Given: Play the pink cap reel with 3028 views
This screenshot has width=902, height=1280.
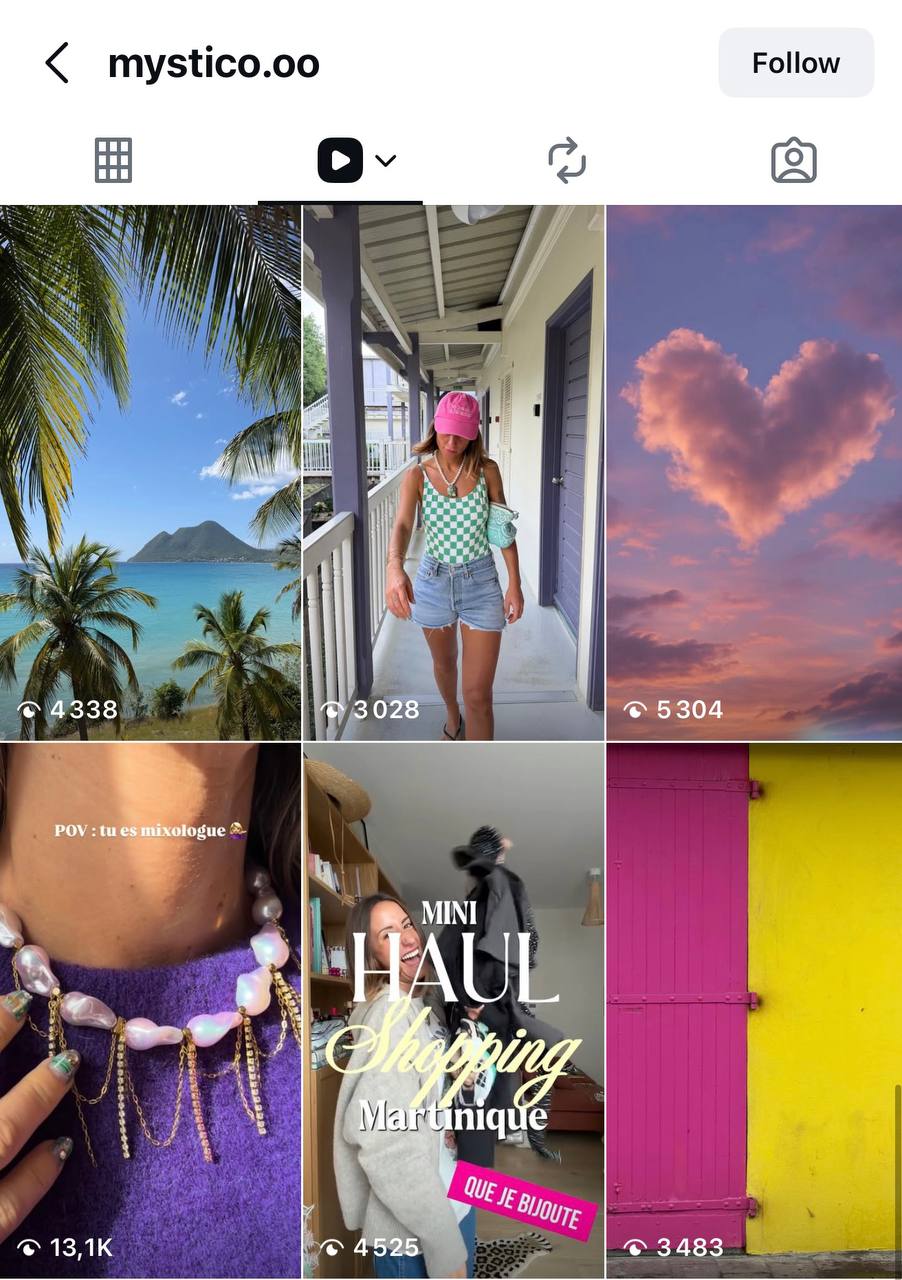Looking at the screenshot, I should (453, 472).
